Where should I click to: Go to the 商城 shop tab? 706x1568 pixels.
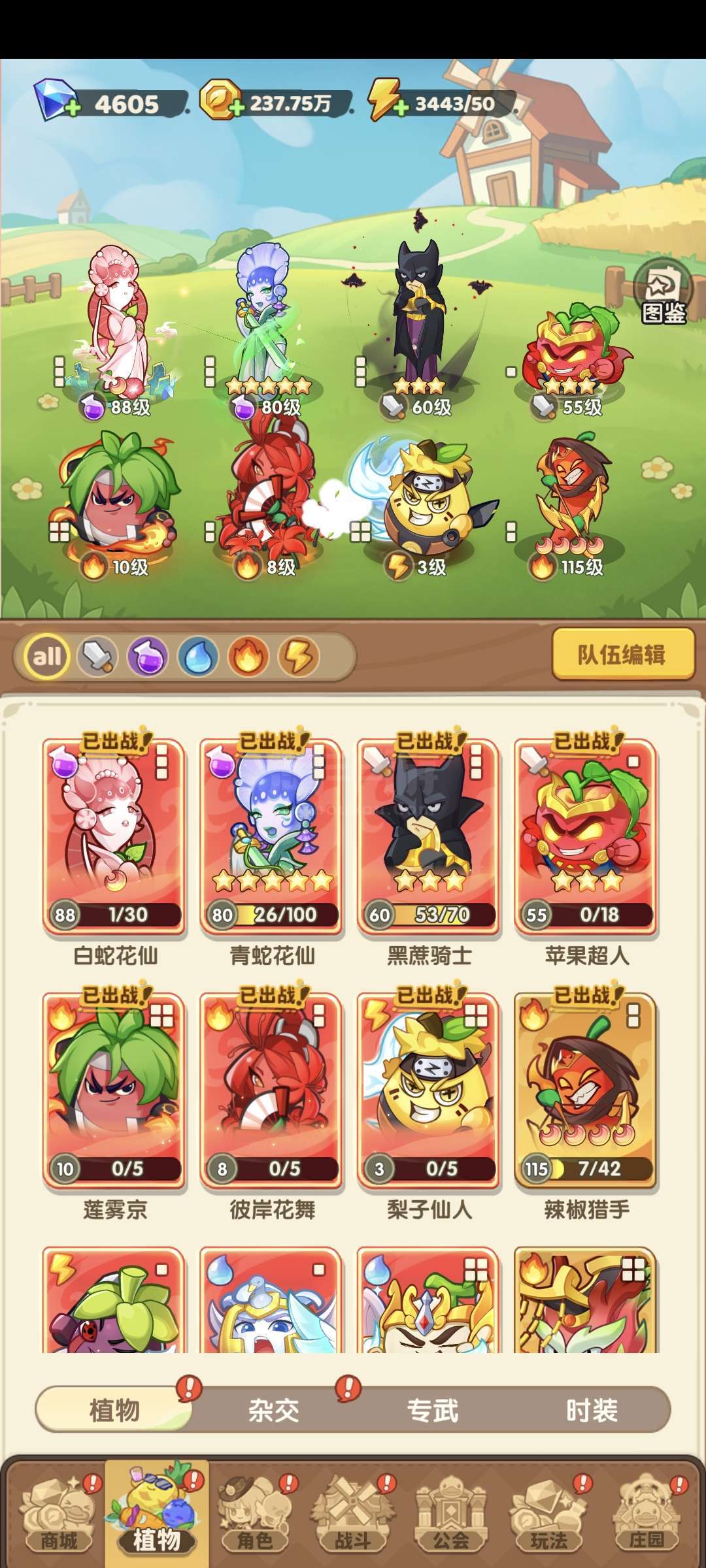pyautogui.click(x=59, y=1514)
